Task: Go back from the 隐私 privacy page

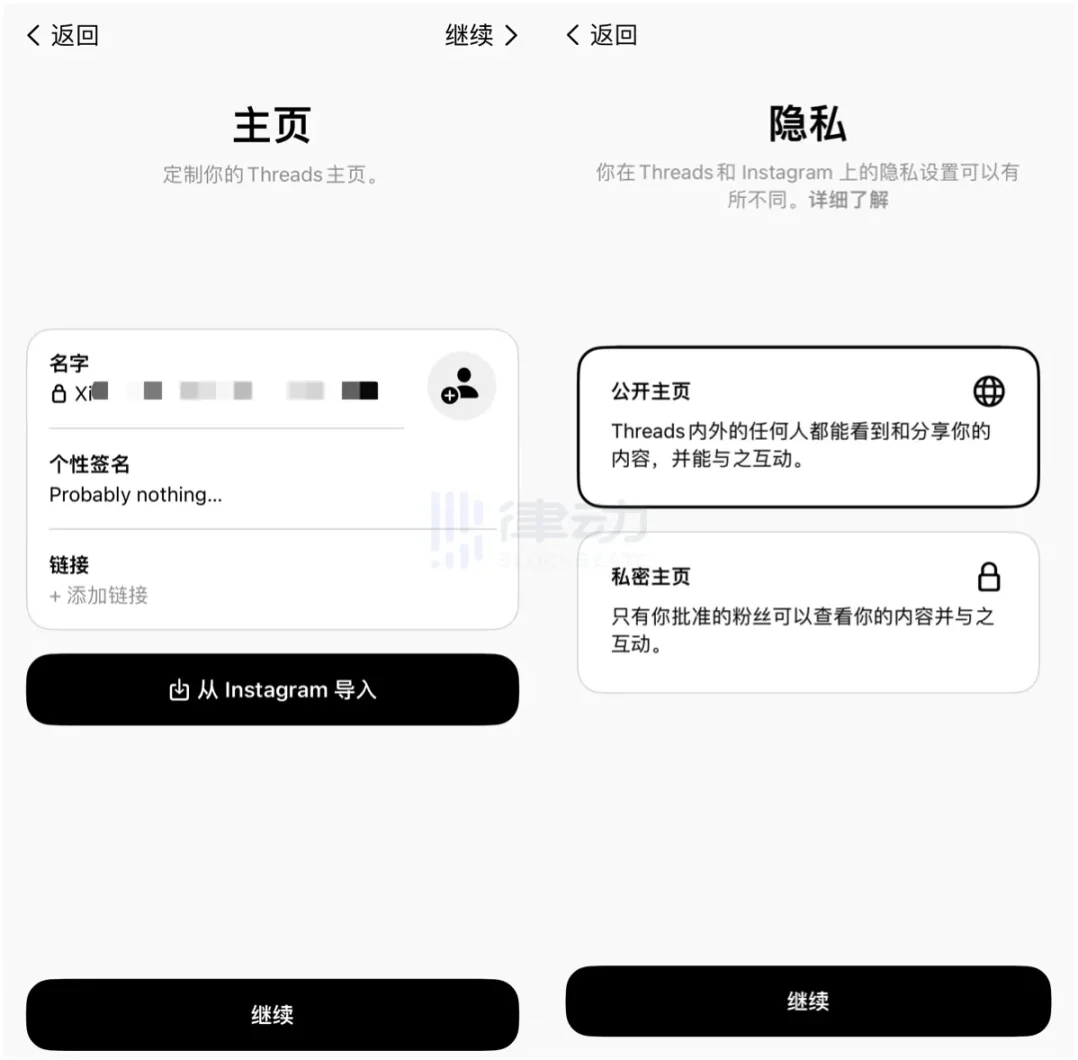Action: pos(601,36)
